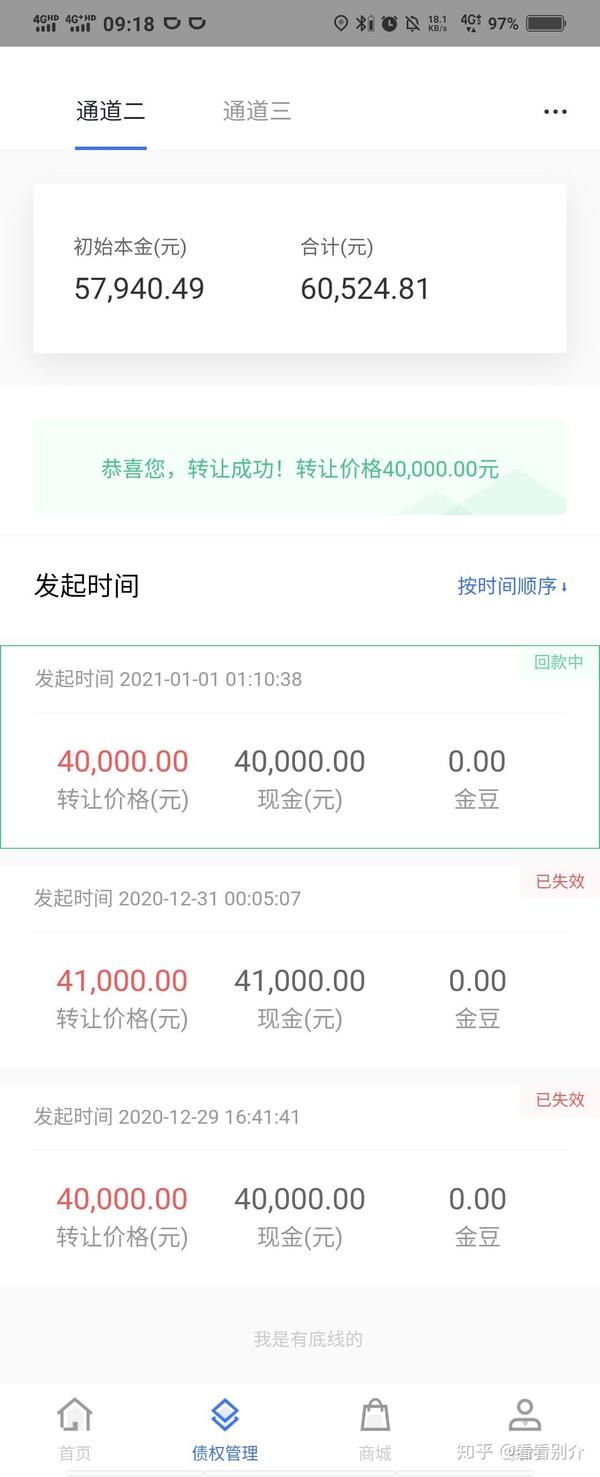
Task: Open the three-dot overflow menu
Action: 555,112
